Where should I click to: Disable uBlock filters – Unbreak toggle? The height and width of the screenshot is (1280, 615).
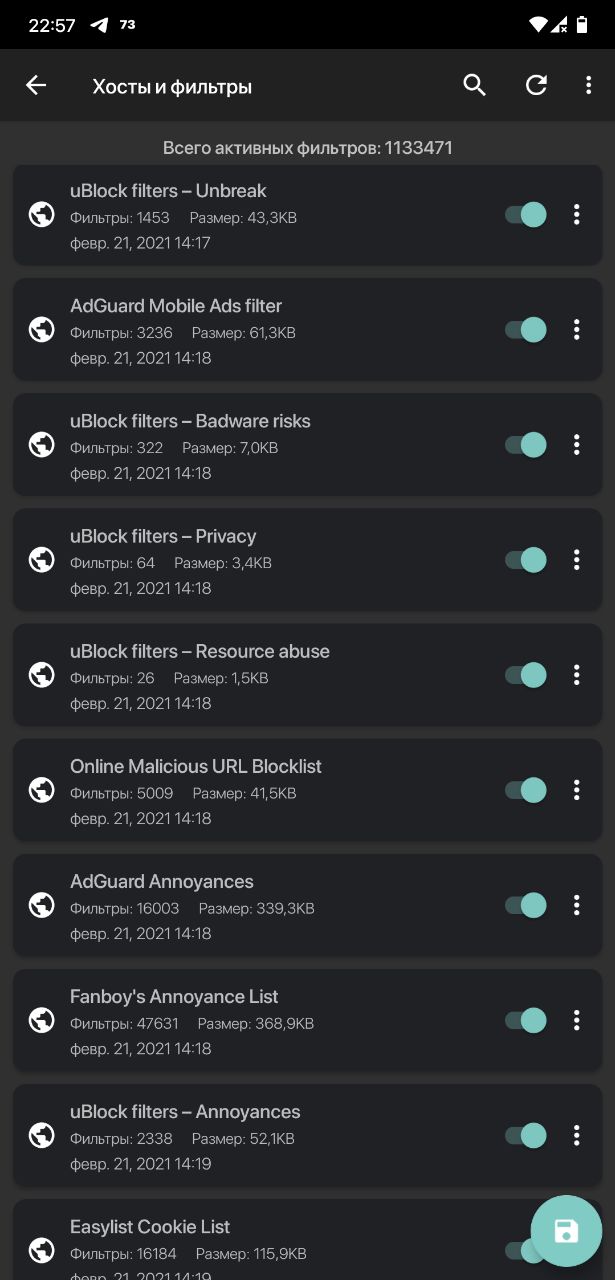coord(526,214)
